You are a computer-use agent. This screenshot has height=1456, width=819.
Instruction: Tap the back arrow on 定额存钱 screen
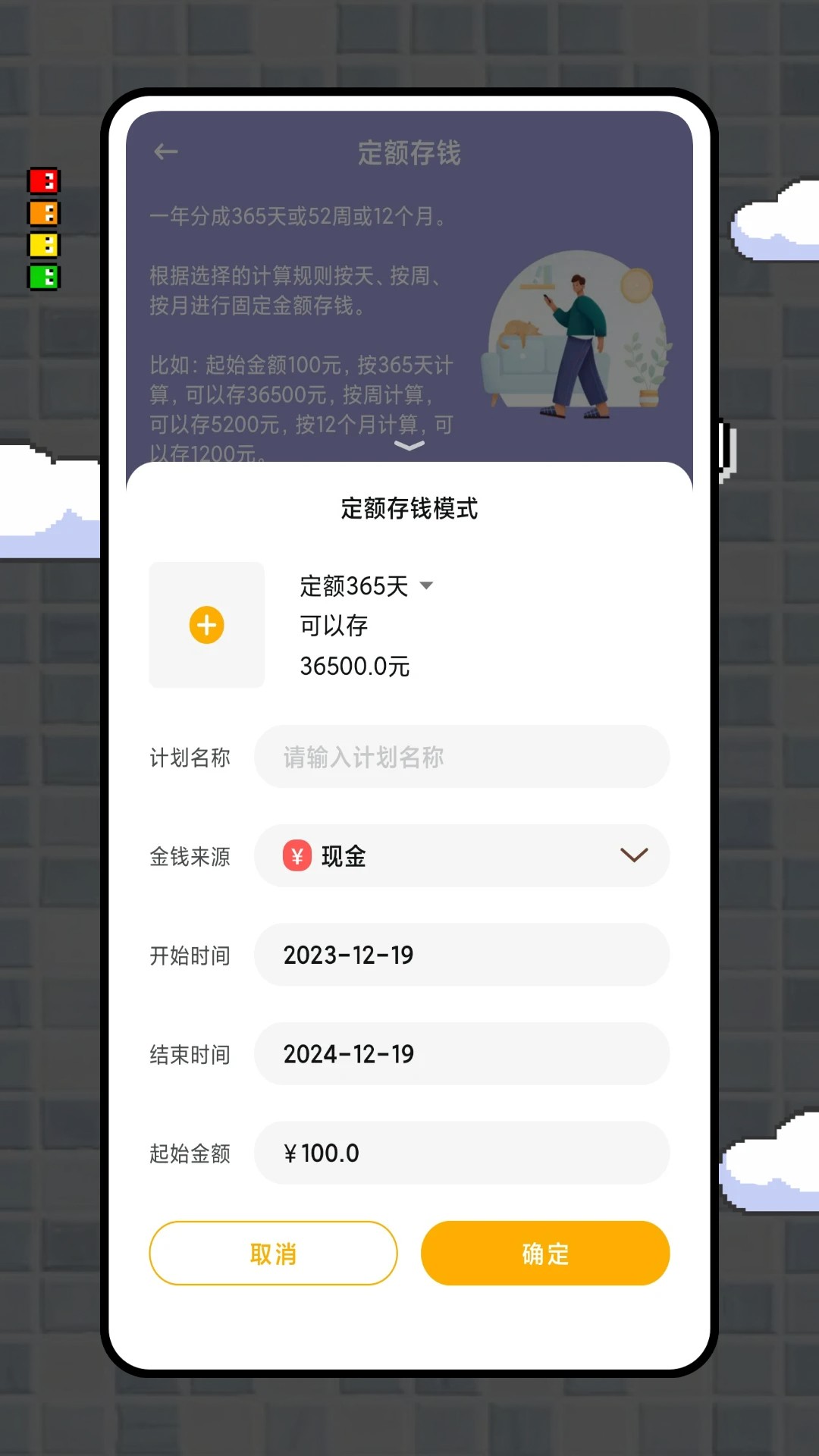(x=166, y=152)
